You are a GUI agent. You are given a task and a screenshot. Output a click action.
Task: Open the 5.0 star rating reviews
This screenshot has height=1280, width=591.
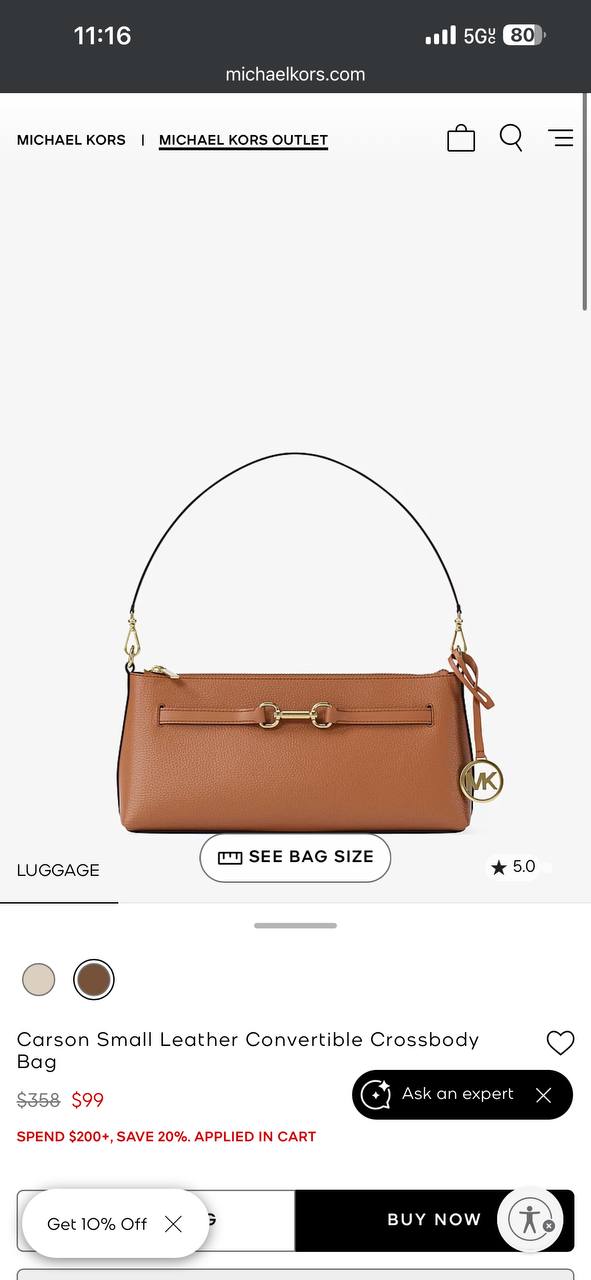(513, 867)
